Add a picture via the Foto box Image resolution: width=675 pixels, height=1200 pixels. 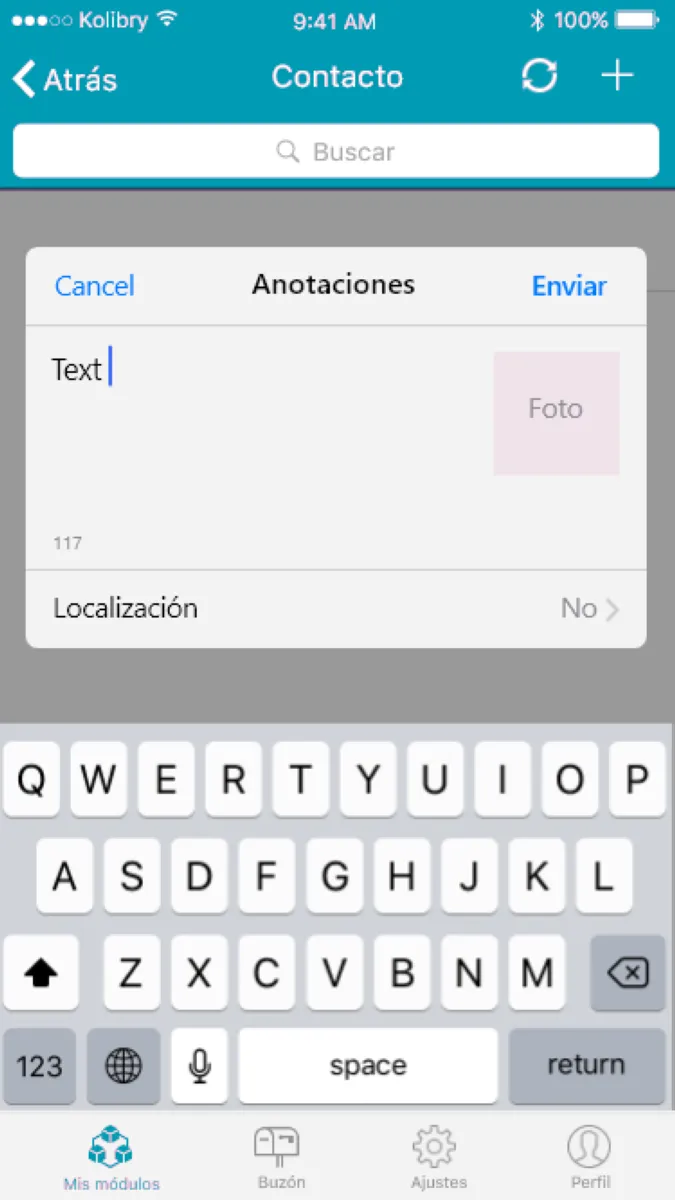click(556, 412)
